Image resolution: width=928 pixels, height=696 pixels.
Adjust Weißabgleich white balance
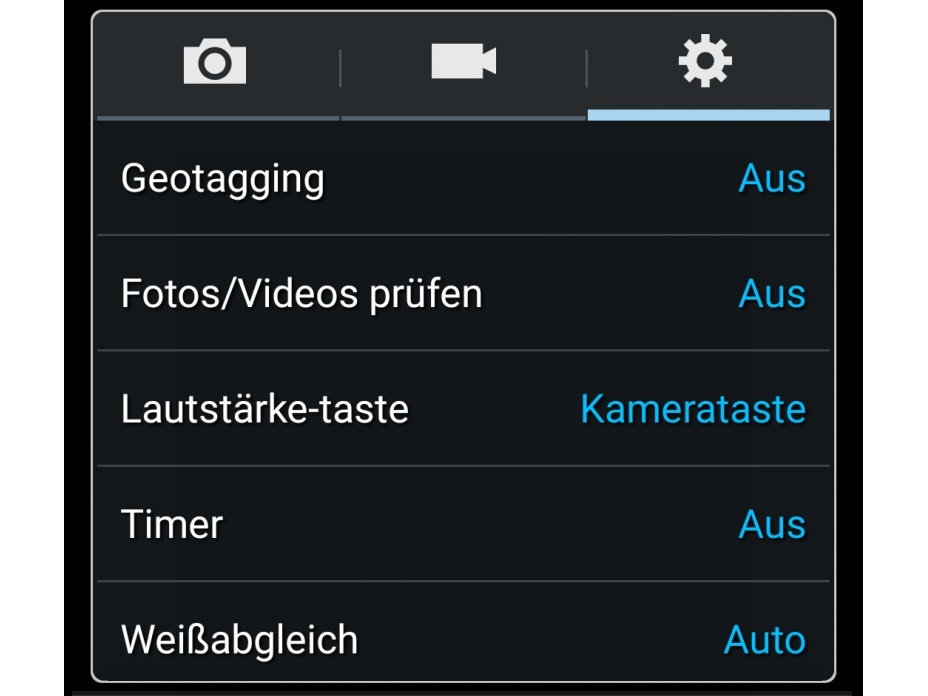tap(463, 638)
